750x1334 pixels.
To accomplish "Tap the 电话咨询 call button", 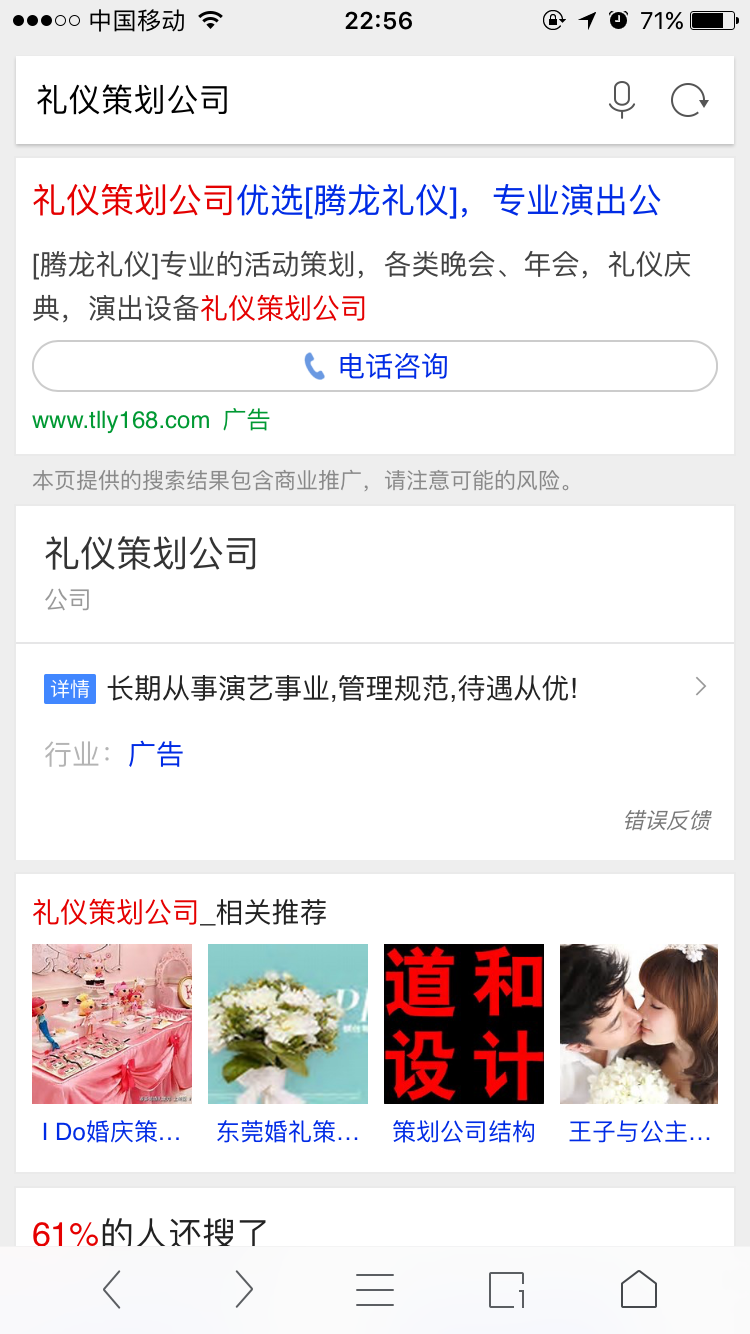I will click(x=375, y=367).
